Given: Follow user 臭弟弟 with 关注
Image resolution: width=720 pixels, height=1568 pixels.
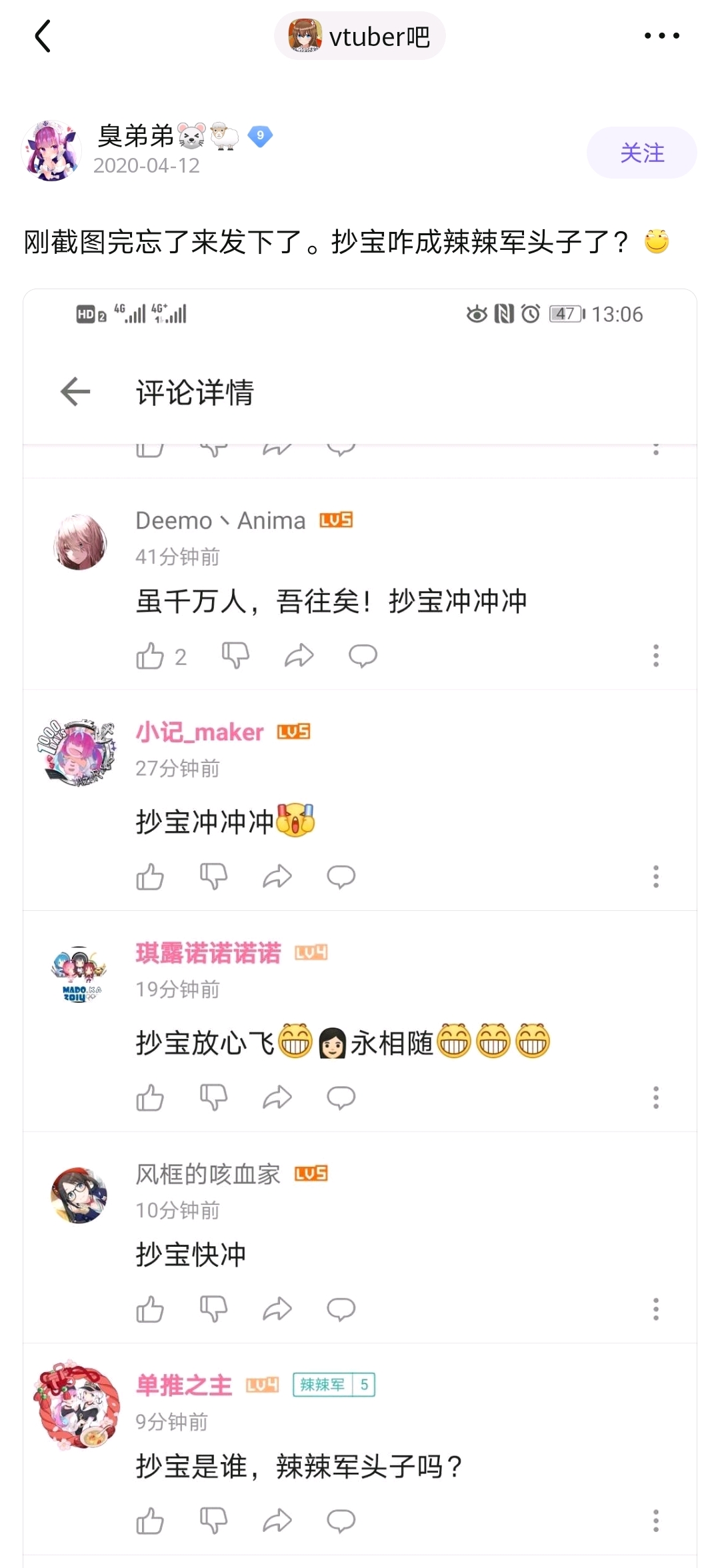Looking at the screenshot, I should pos(641,153).
